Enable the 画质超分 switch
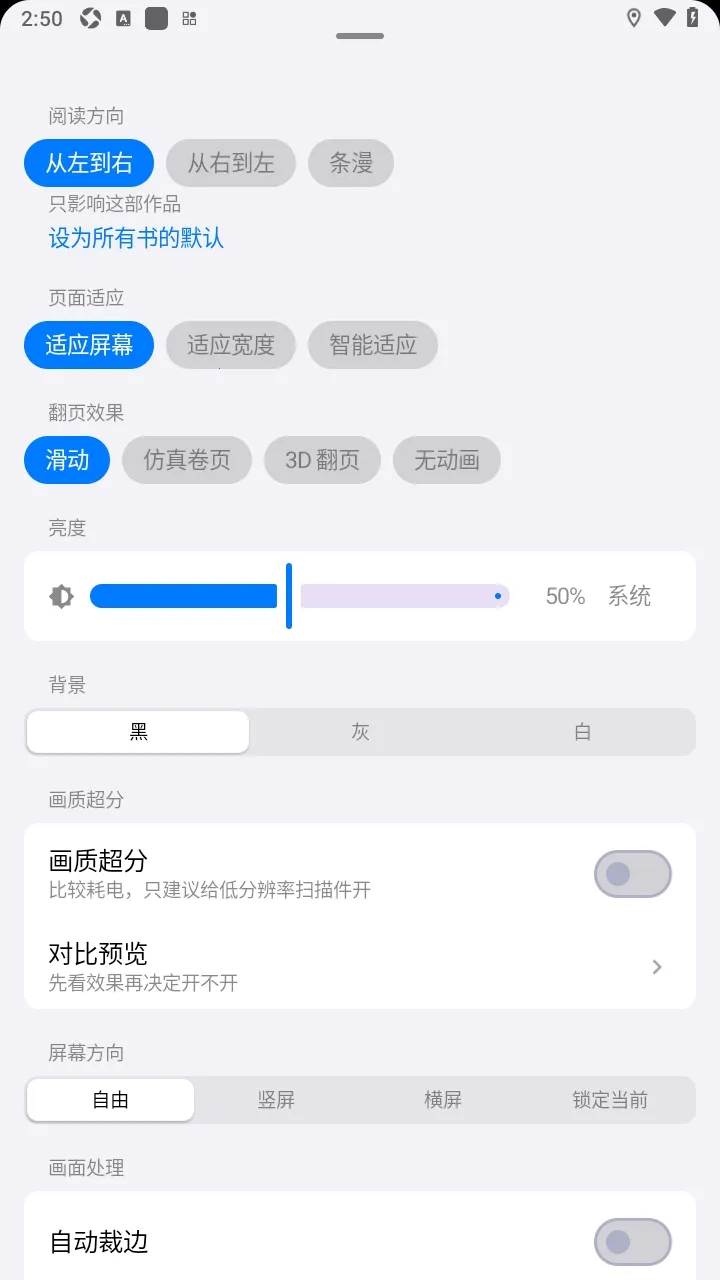 (x=633, y=874)
